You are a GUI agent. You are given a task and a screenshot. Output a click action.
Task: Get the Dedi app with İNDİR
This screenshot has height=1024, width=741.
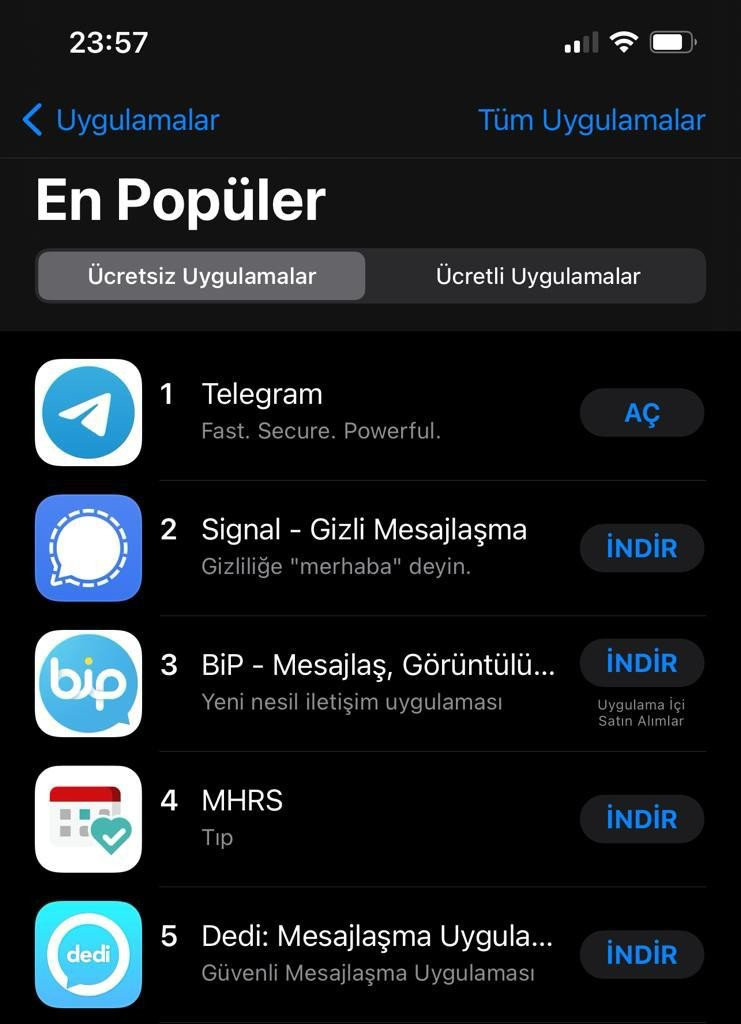(642, 954)
